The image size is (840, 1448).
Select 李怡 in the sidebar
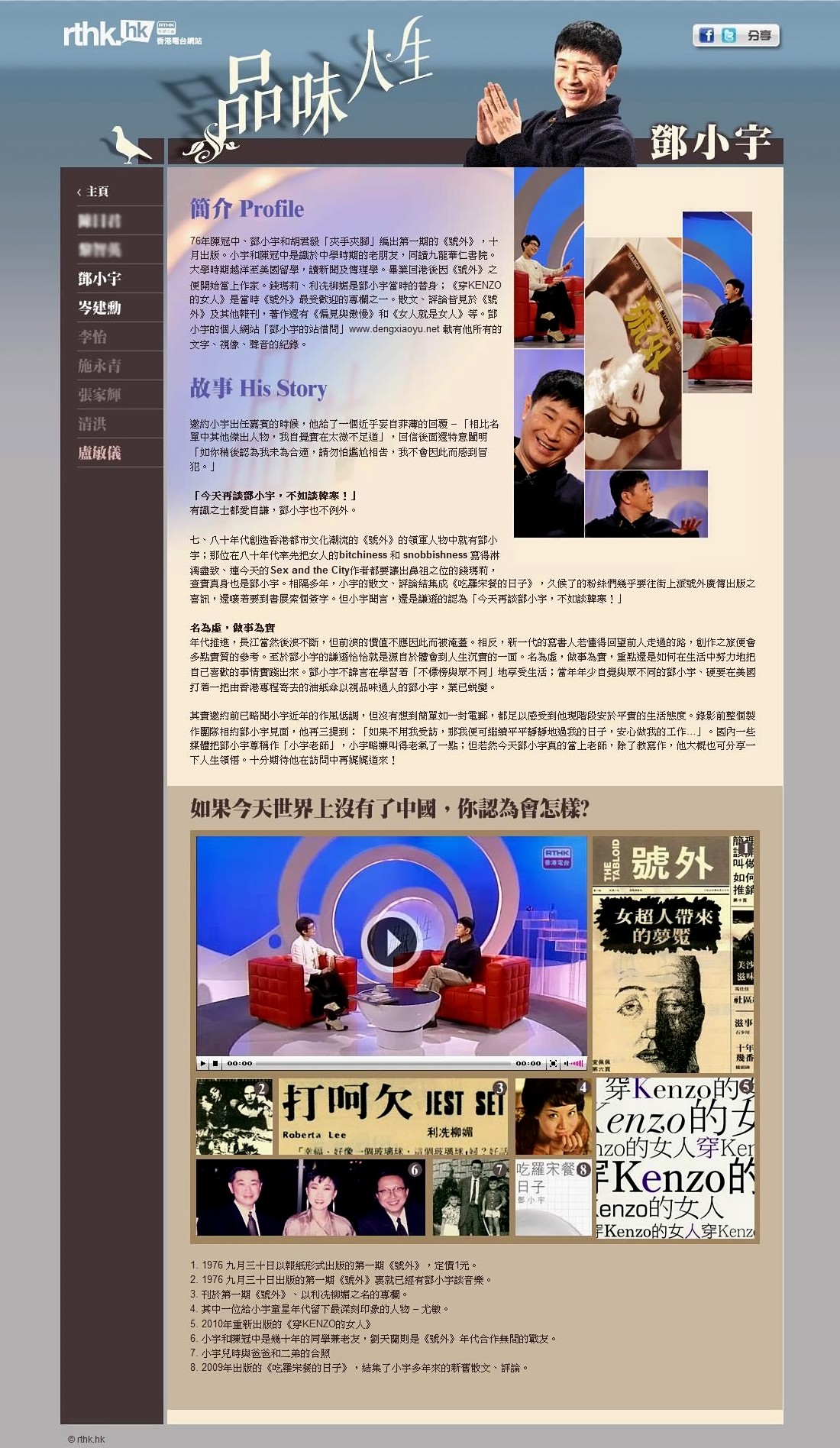(x=92, y=337)
